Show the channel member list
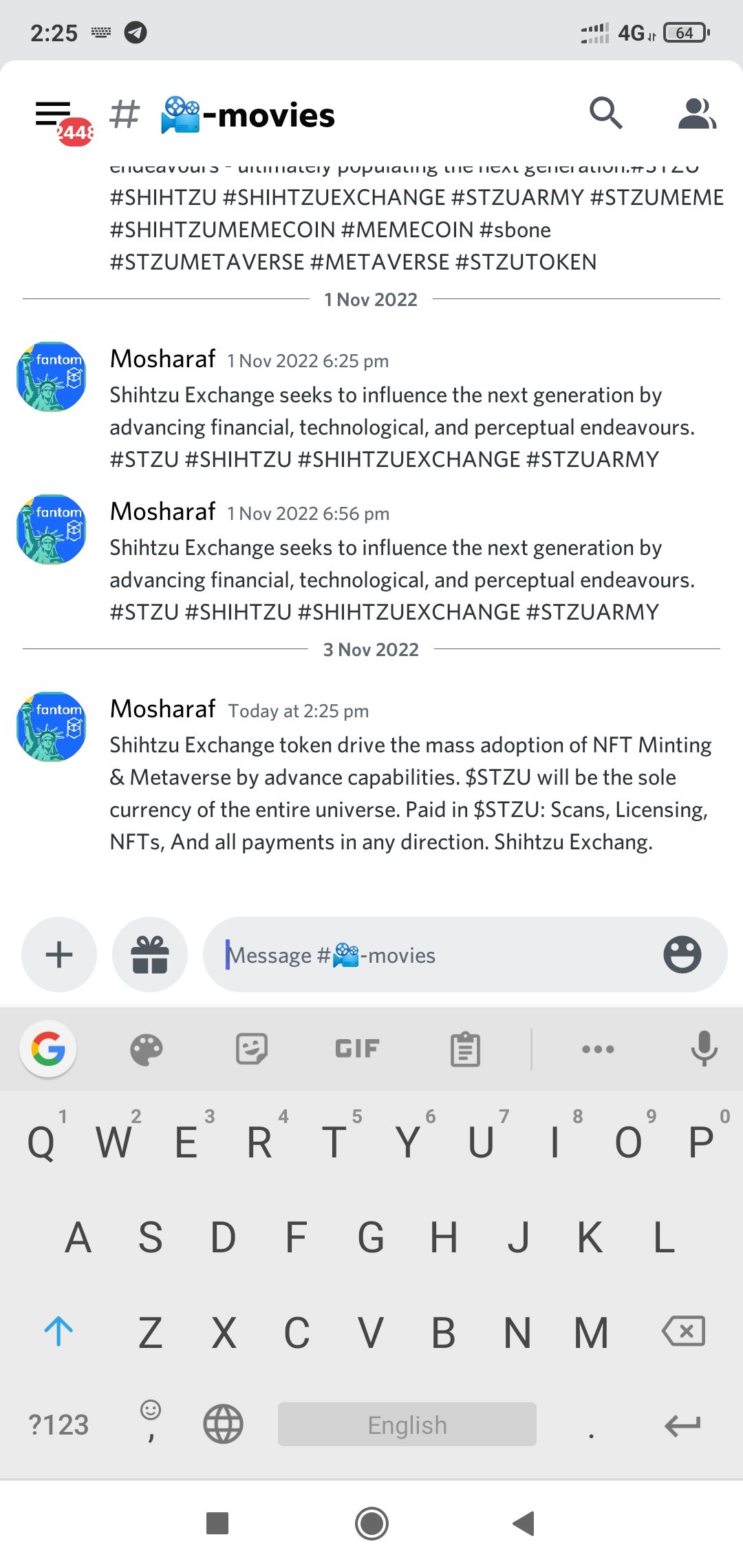743x1568 pixels. click(x=696, y=113)
